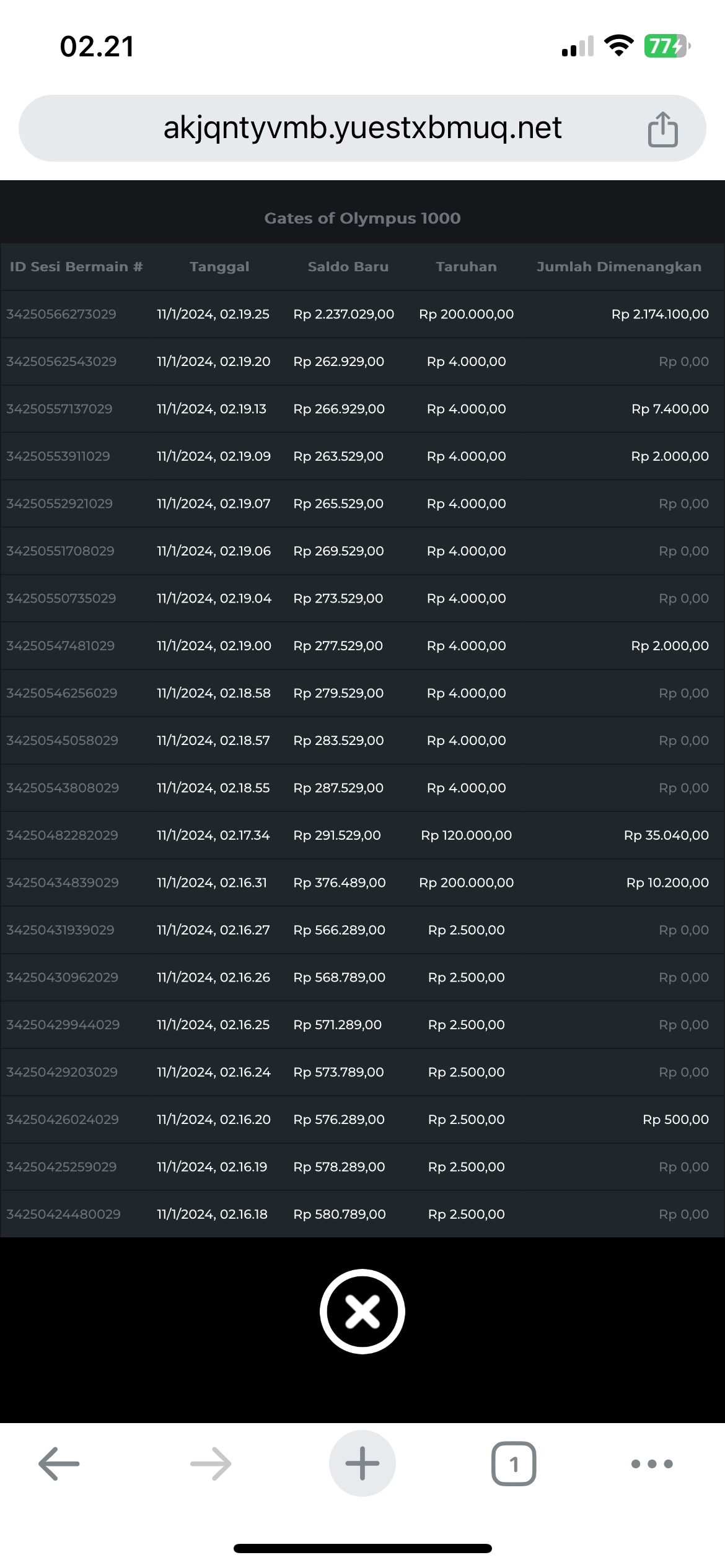Open the tab switcher
Viewport: 725px width, 1568px height.
(x=513, y=1463)
